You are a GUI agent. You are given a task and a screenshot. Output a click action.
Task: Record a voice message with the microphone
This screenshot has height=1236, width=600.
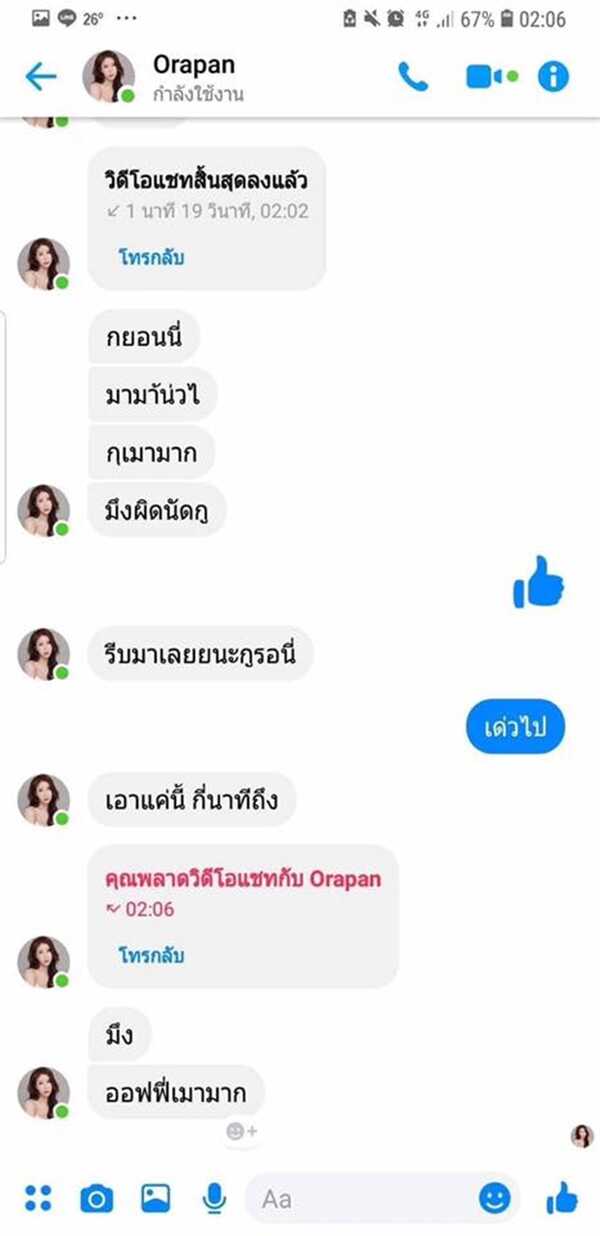[x=213, y=1197]
